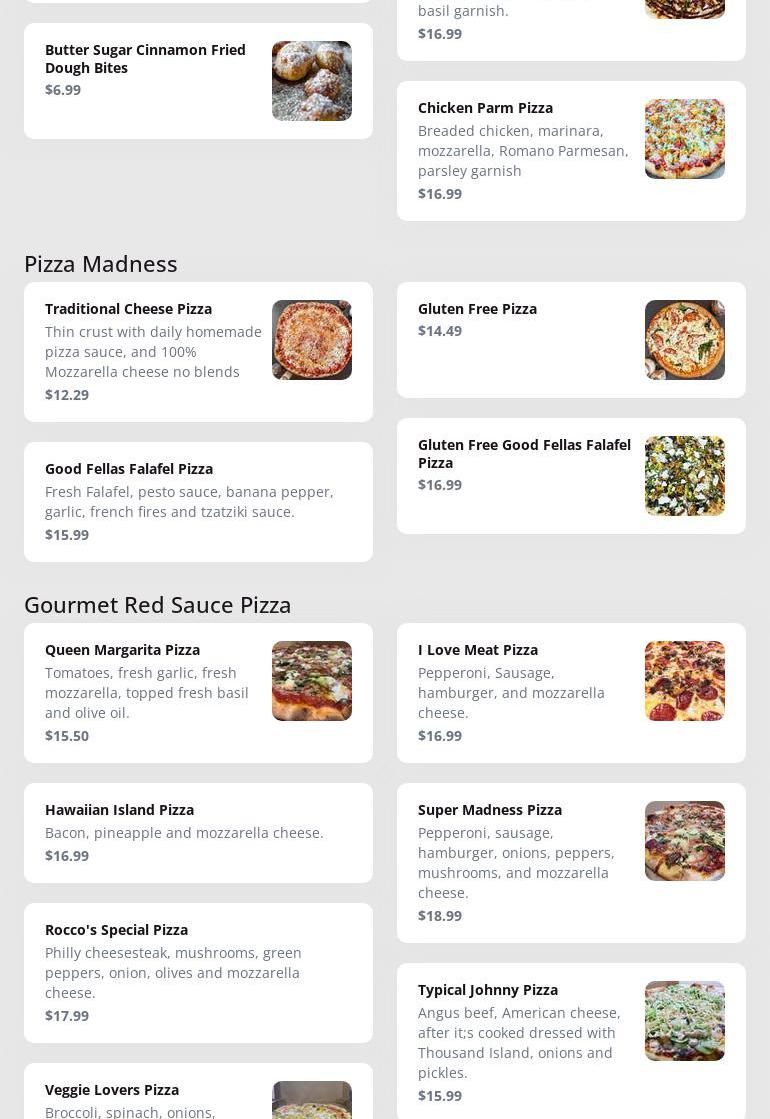Image resolution: width=770 pixels, height=1119 pixels.
Task: Select Rocco's Special Pizza
Action: [x=198, y=972]
